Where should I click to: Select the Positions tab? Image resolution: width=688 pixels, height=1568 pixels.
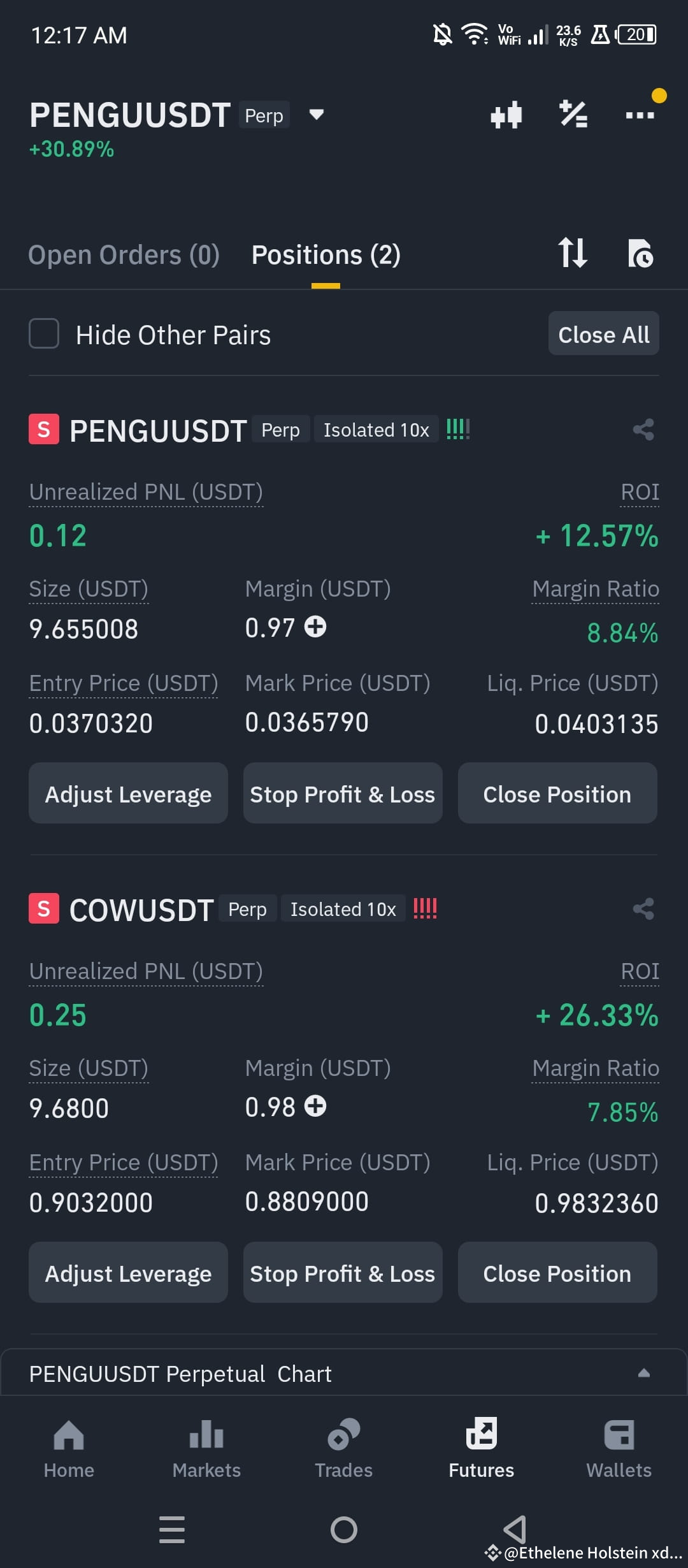click(x=326, y=254)
